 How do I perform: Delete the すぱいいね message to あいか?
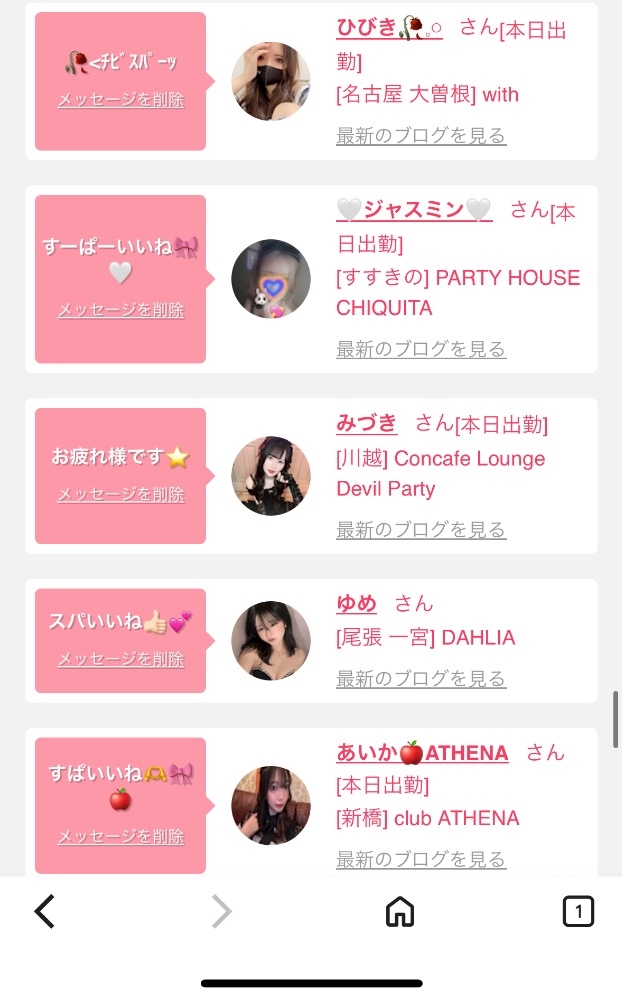(121, 836)
